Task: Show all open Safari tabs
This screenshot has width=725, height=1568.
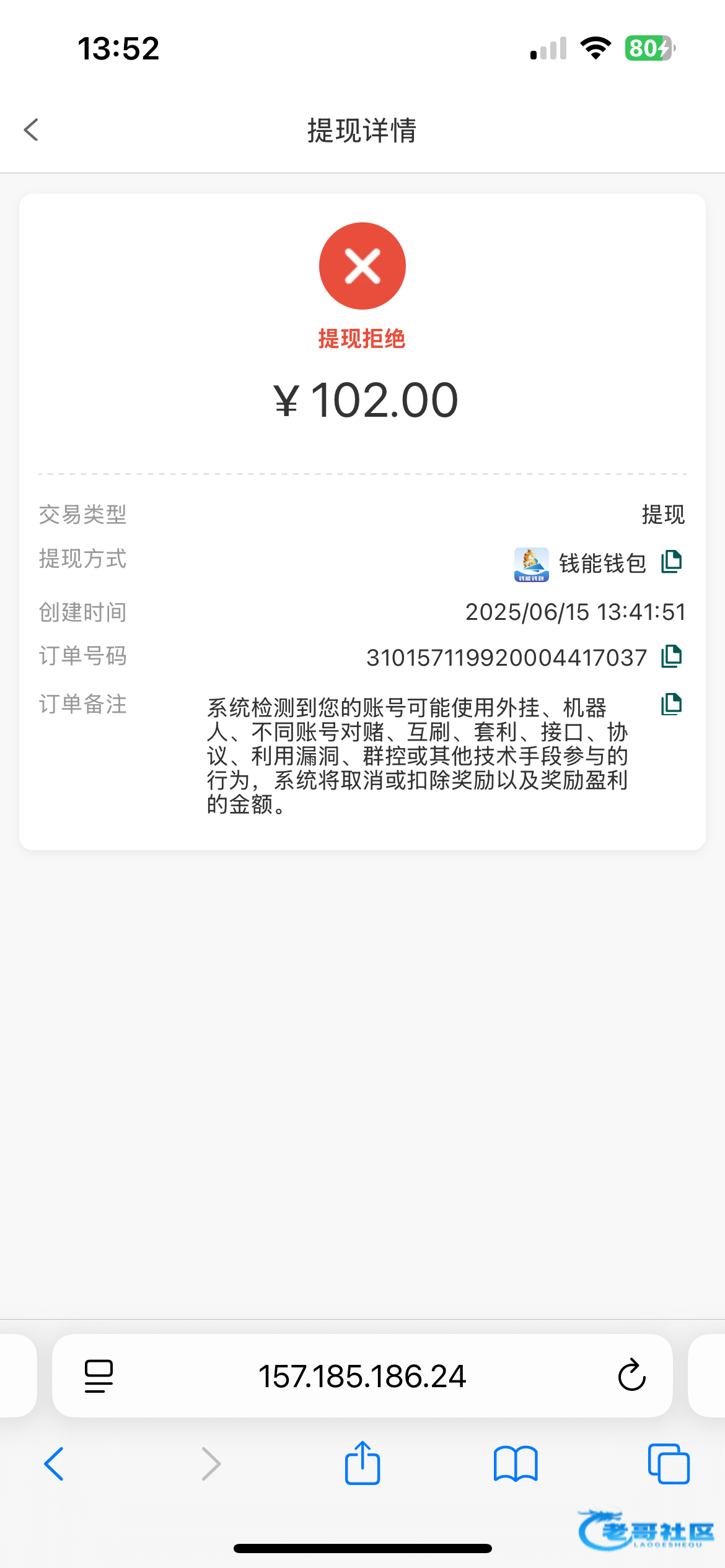Action: [x=669, y=1464]
